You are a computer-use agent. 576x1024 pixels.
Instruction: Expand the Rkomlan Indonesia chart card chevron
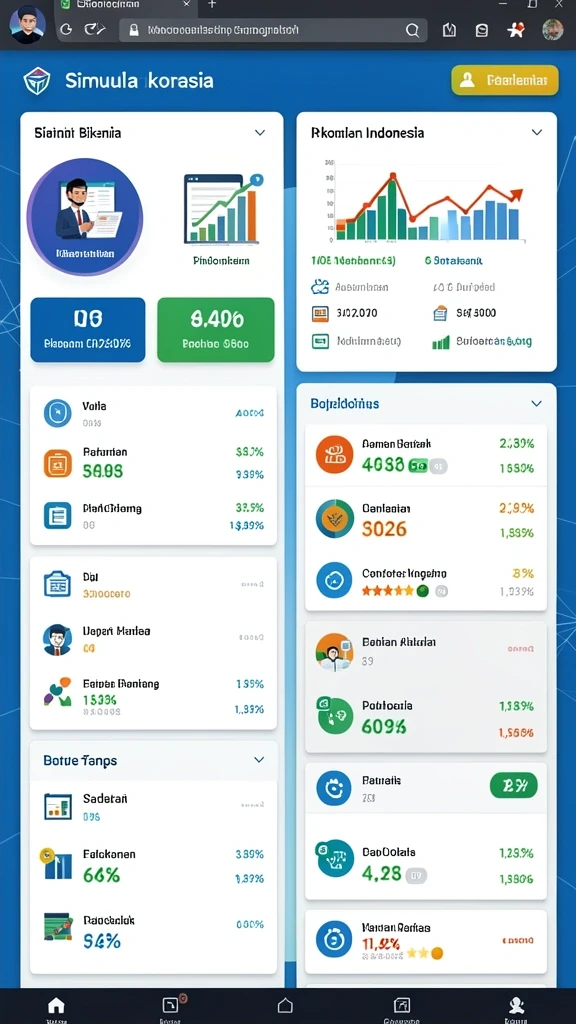click(537, 132)
